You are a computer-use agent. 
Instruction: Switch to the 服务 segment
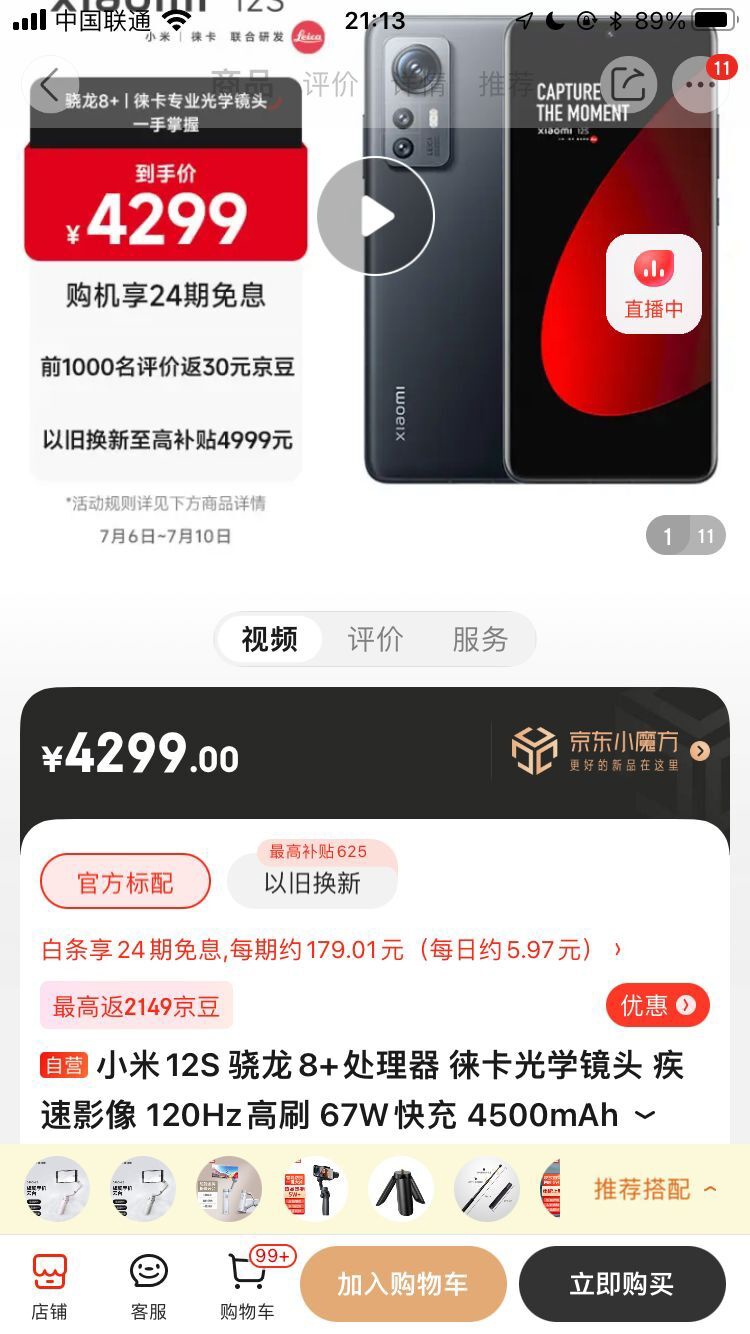point(480,640)
